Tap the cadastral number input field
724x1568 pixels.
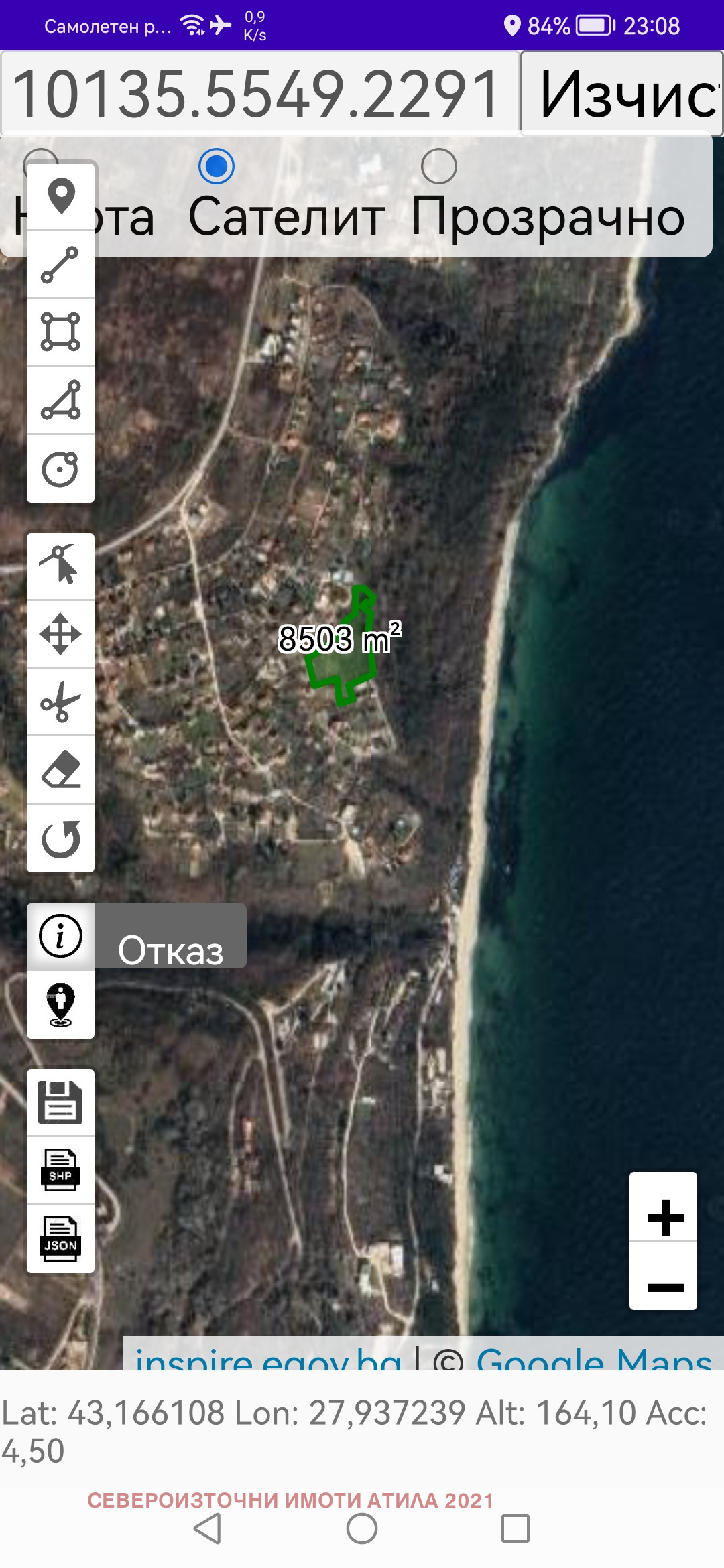click(260, 94)
